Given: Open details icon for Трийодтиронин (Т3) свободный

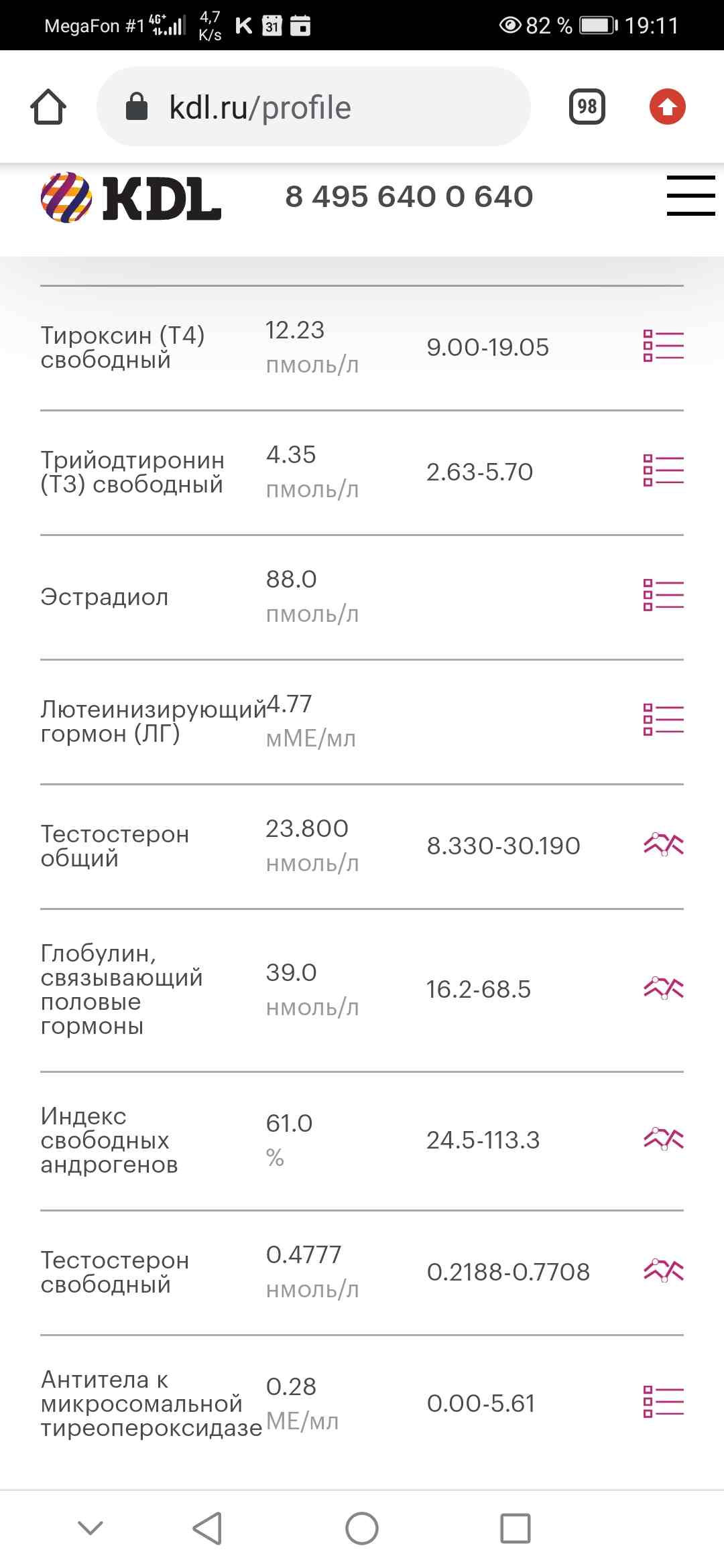Looking at the screenshot, I should pyautogui.click(x=663, y=470).
